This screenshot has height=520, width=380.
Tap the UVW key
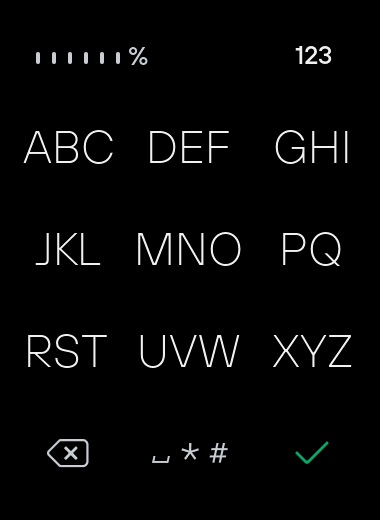pos(189,351)
